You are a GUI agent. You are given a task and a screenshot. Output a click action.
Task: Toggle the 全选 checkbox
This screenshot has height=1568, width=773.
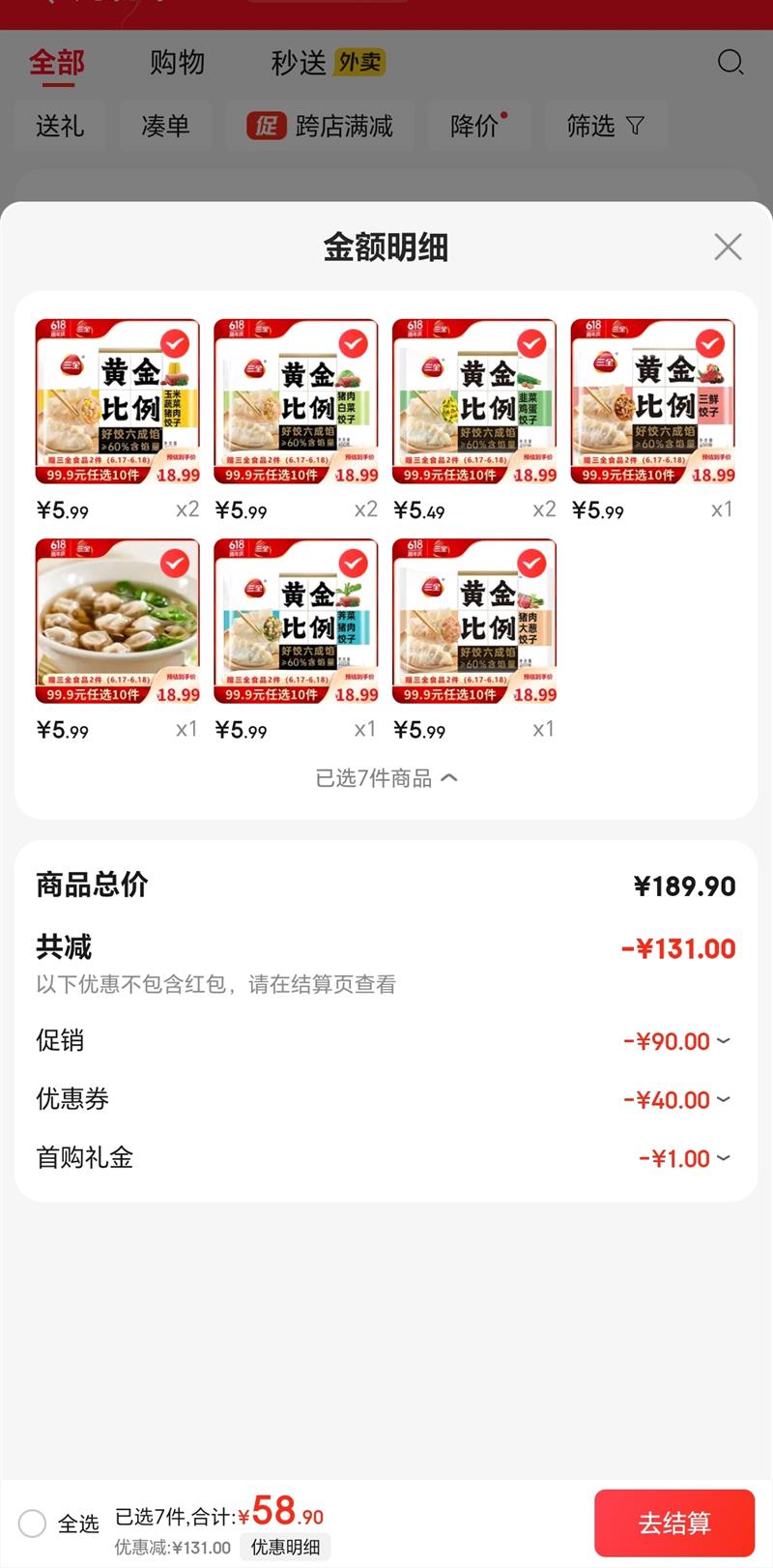tap(33, 1524)
